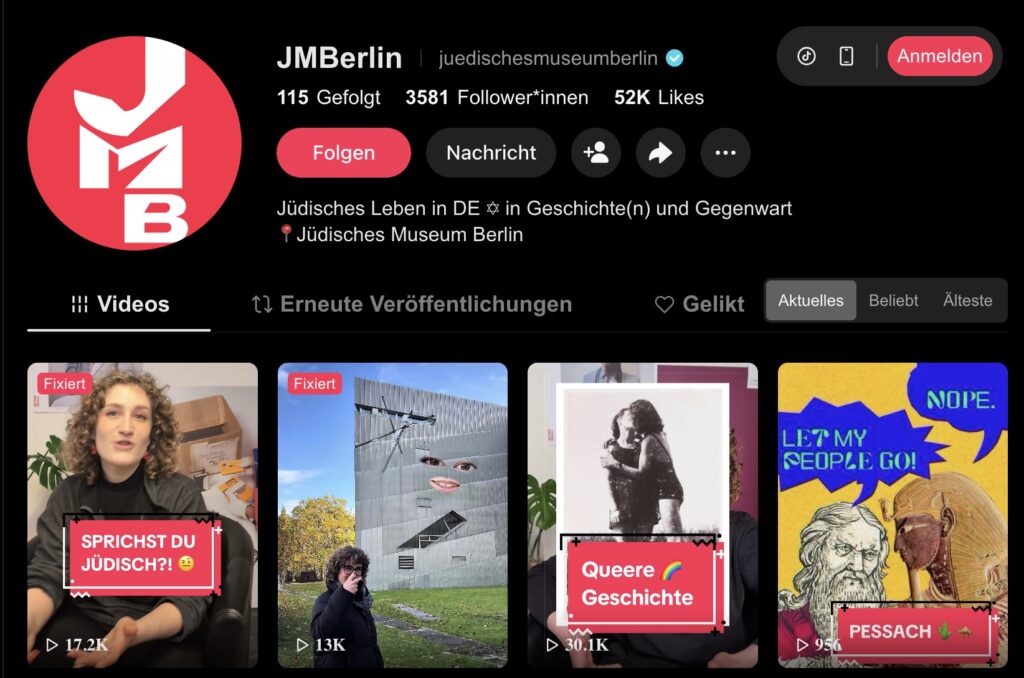Log in with the Anmelden button
Image resolution: width=1024 pixels, height=678 pixels.
coord(939,56)
